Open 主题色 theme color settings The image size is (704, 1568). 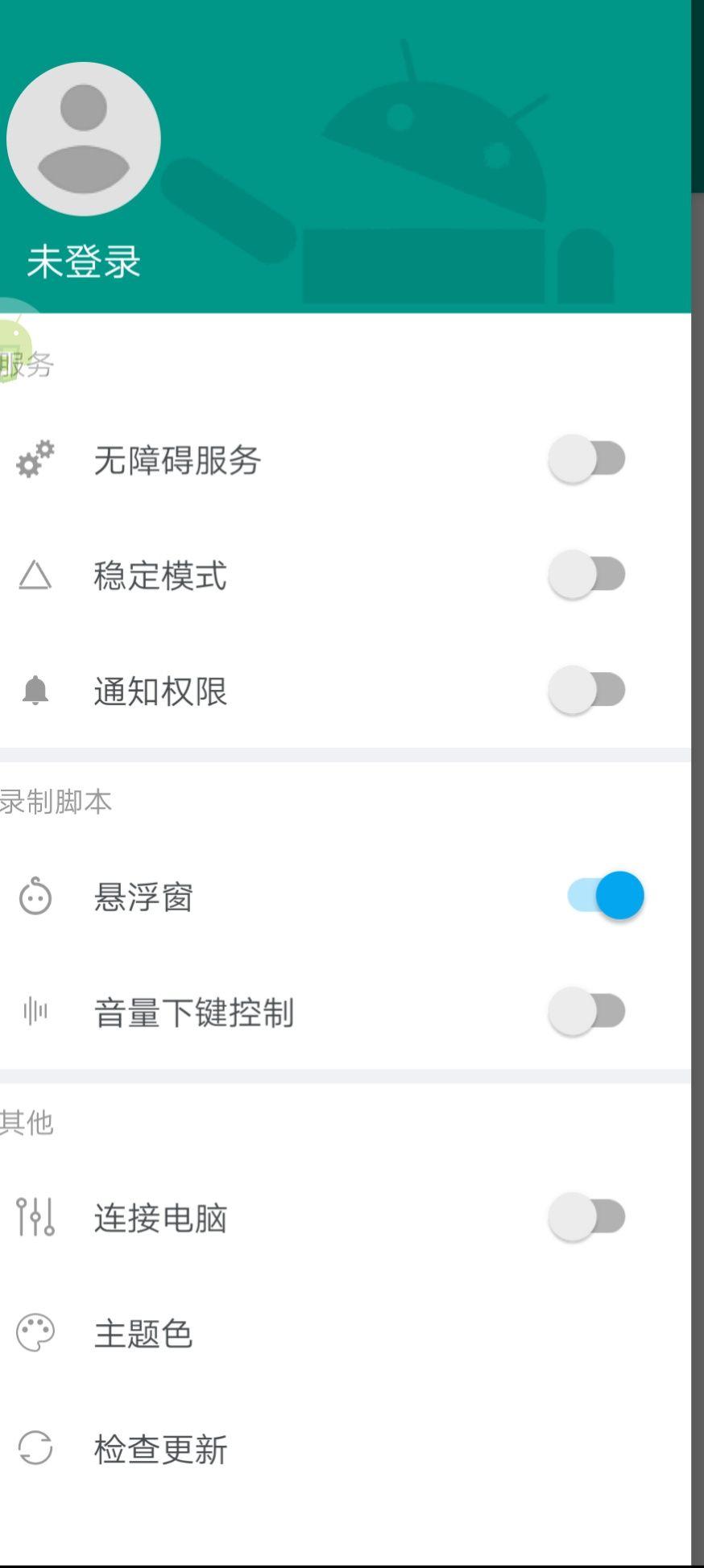(x=143, y=1334)
